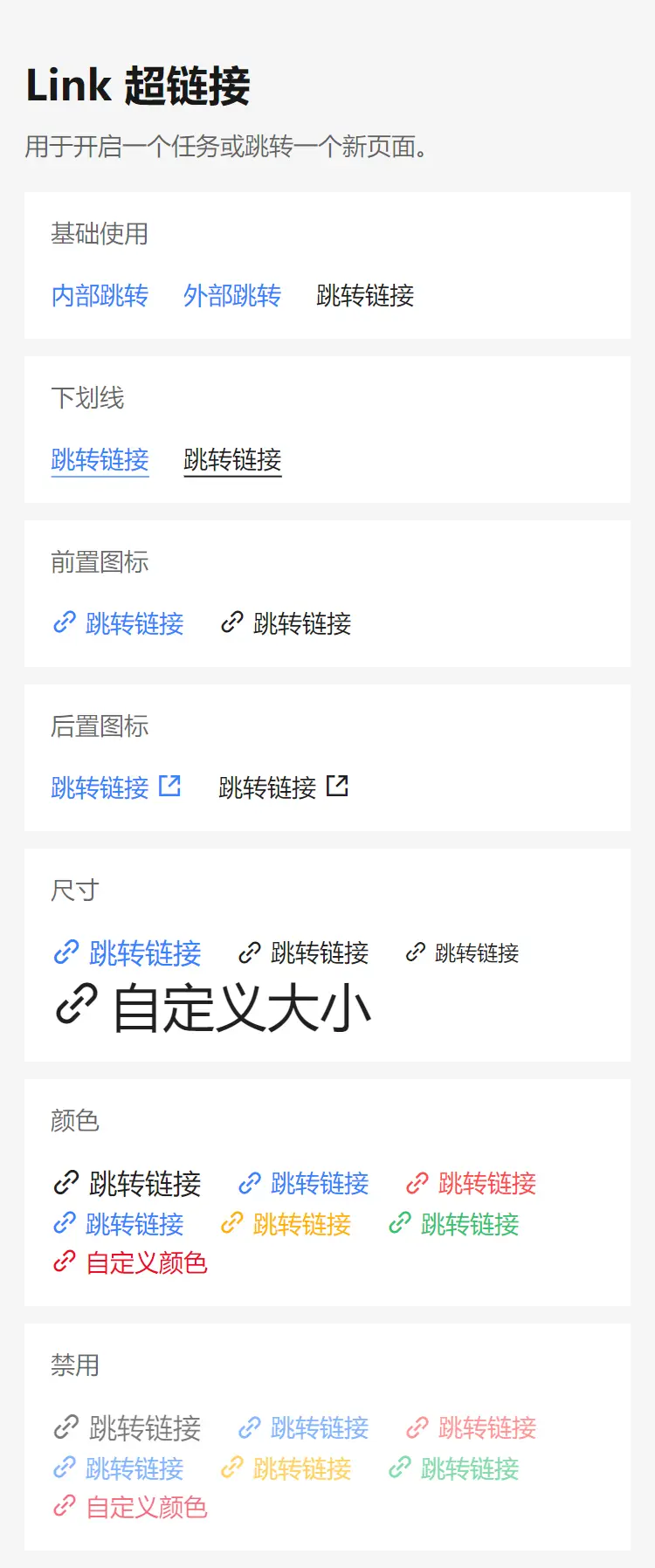Screen dimensions: 655x1568
Task: Tap the smallest 跳转链接 under 尺寸
Action: pyautogui.click(x=463, y=952)
